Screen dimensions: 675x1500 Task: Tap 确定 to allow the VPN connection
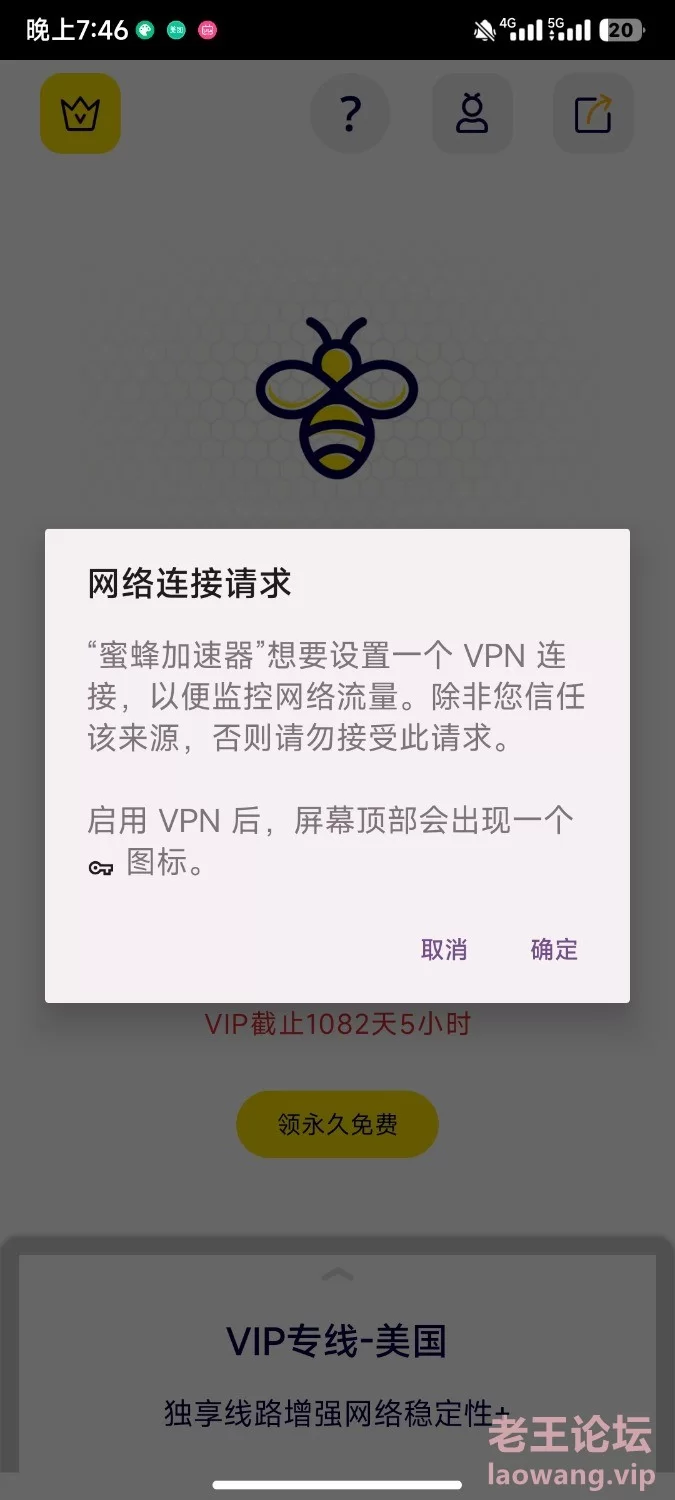click(554, 949)
